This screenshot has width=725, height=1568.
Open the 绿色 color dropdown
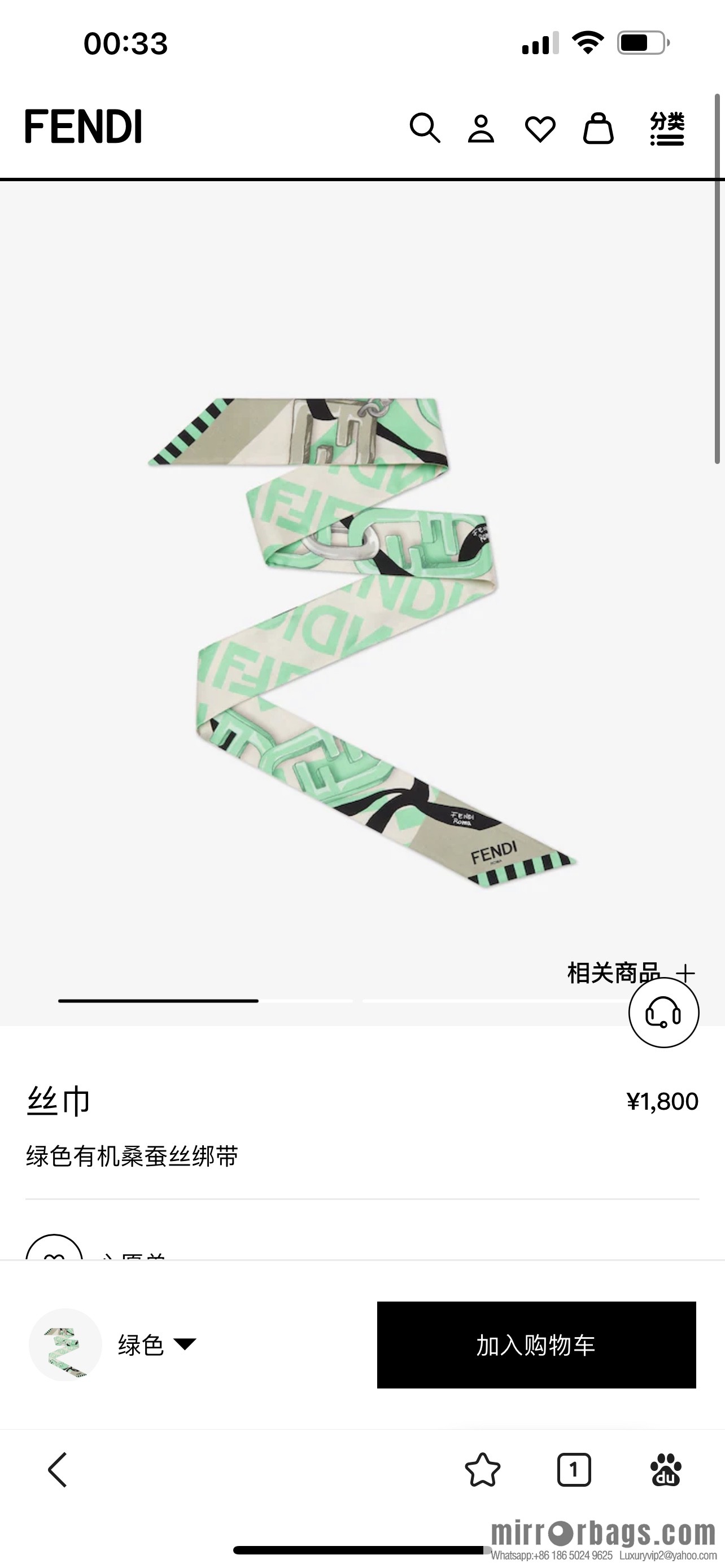(156, 1344)
